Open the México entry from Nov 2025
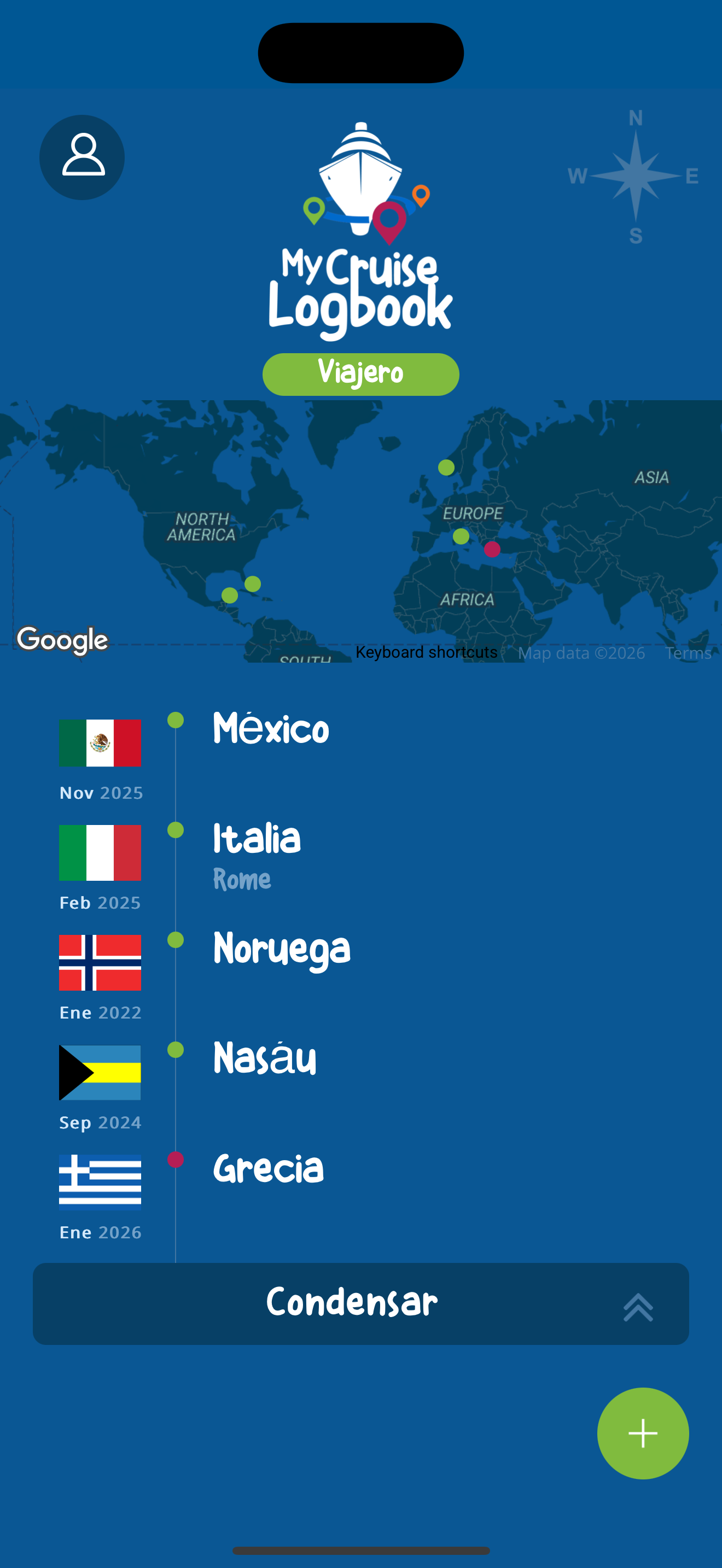The image size is (722, 1568). coord(361,755)
